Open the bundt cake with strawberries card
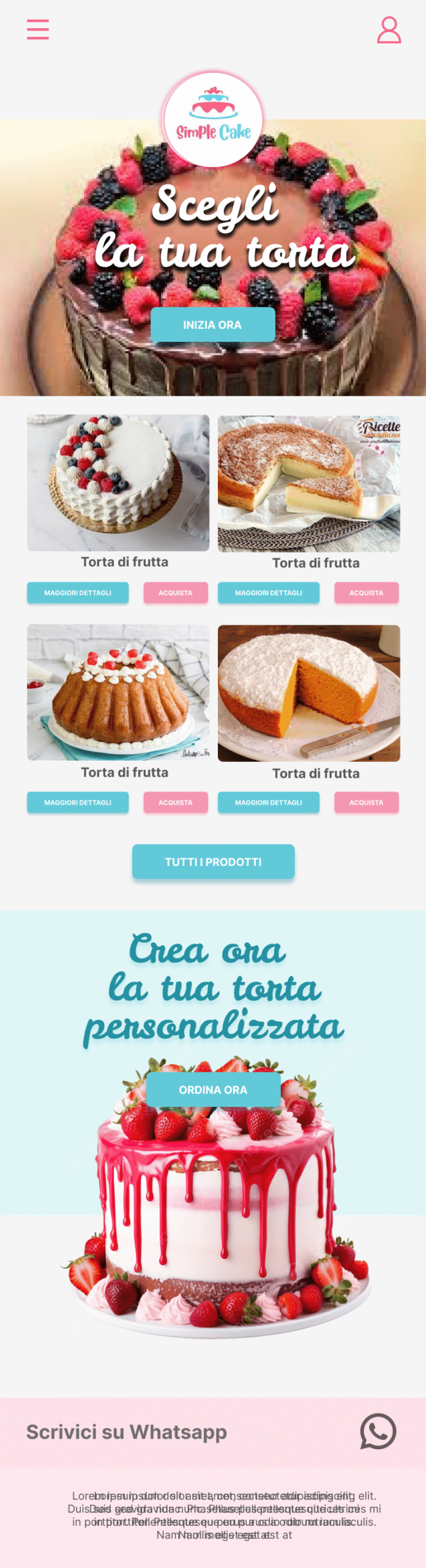The width and height of the screenshot is (426, 1568). click(118, 692)
